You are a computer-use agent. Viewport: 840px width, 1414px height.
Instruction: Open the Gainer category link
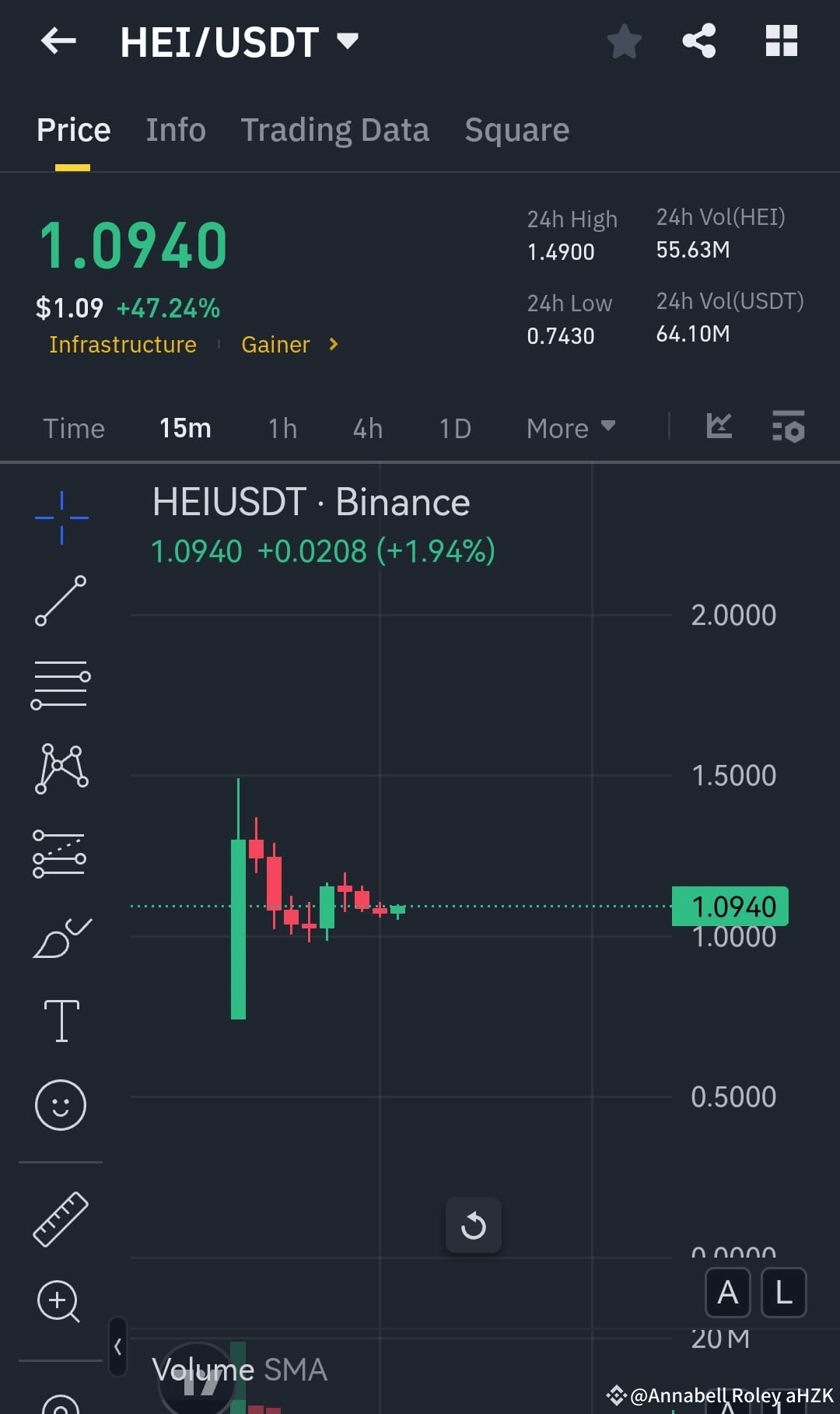[276, 344]
